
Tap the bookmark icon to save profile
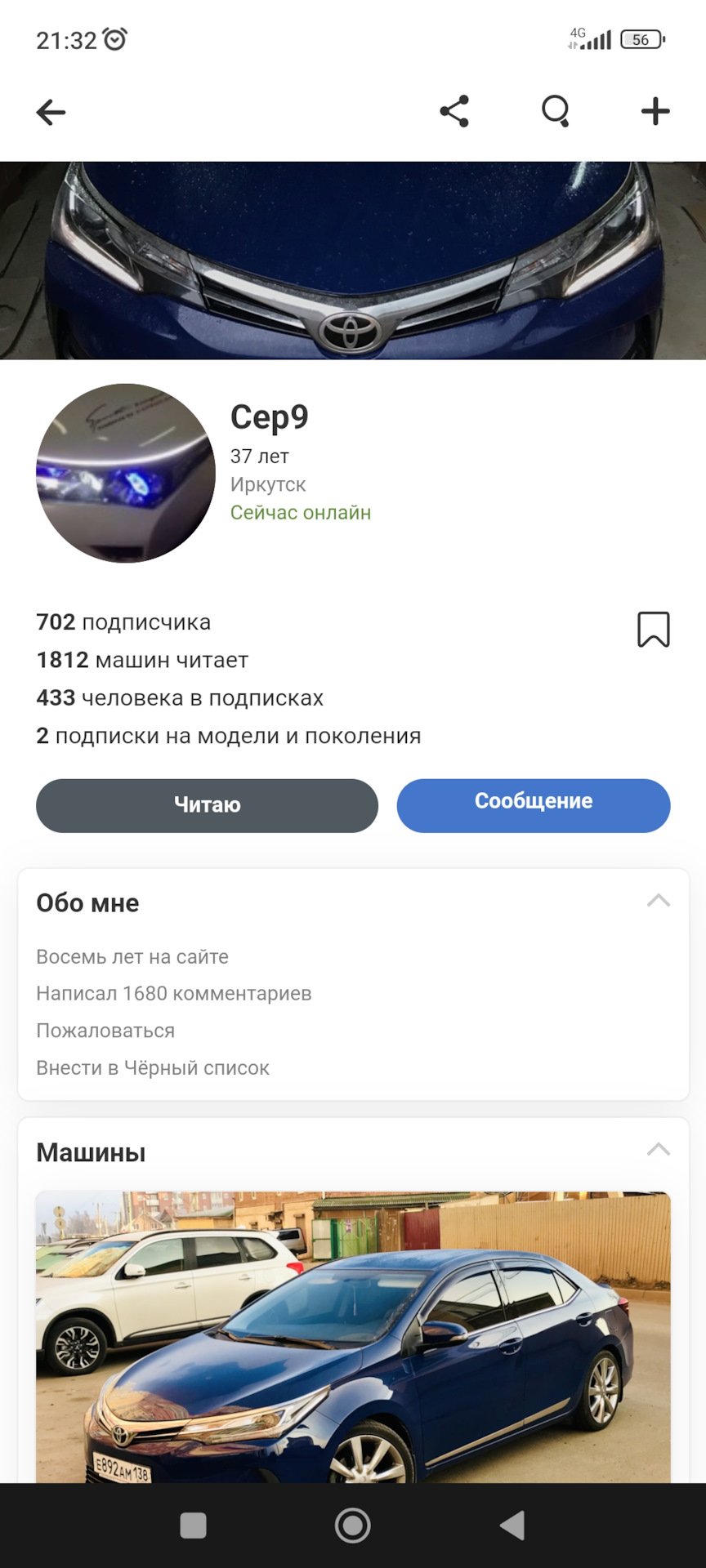point(653,629)
